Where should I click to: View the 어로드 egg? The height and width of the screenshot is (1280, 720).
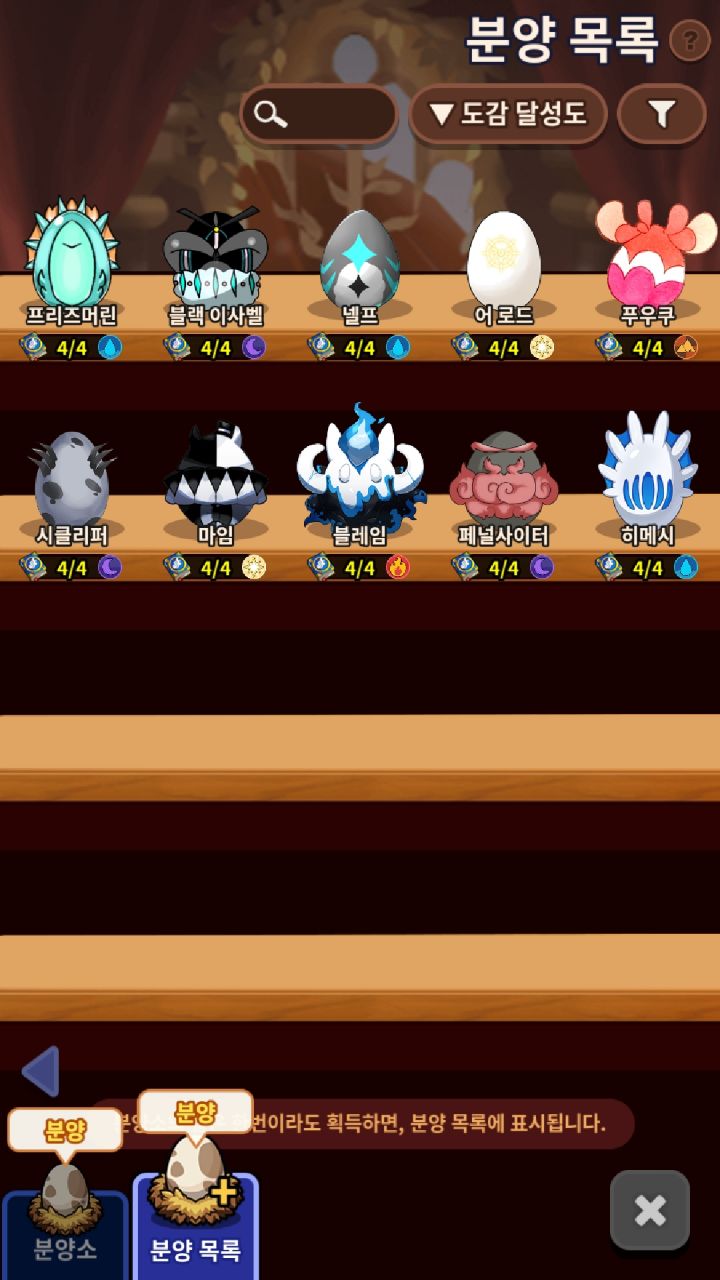504,260
